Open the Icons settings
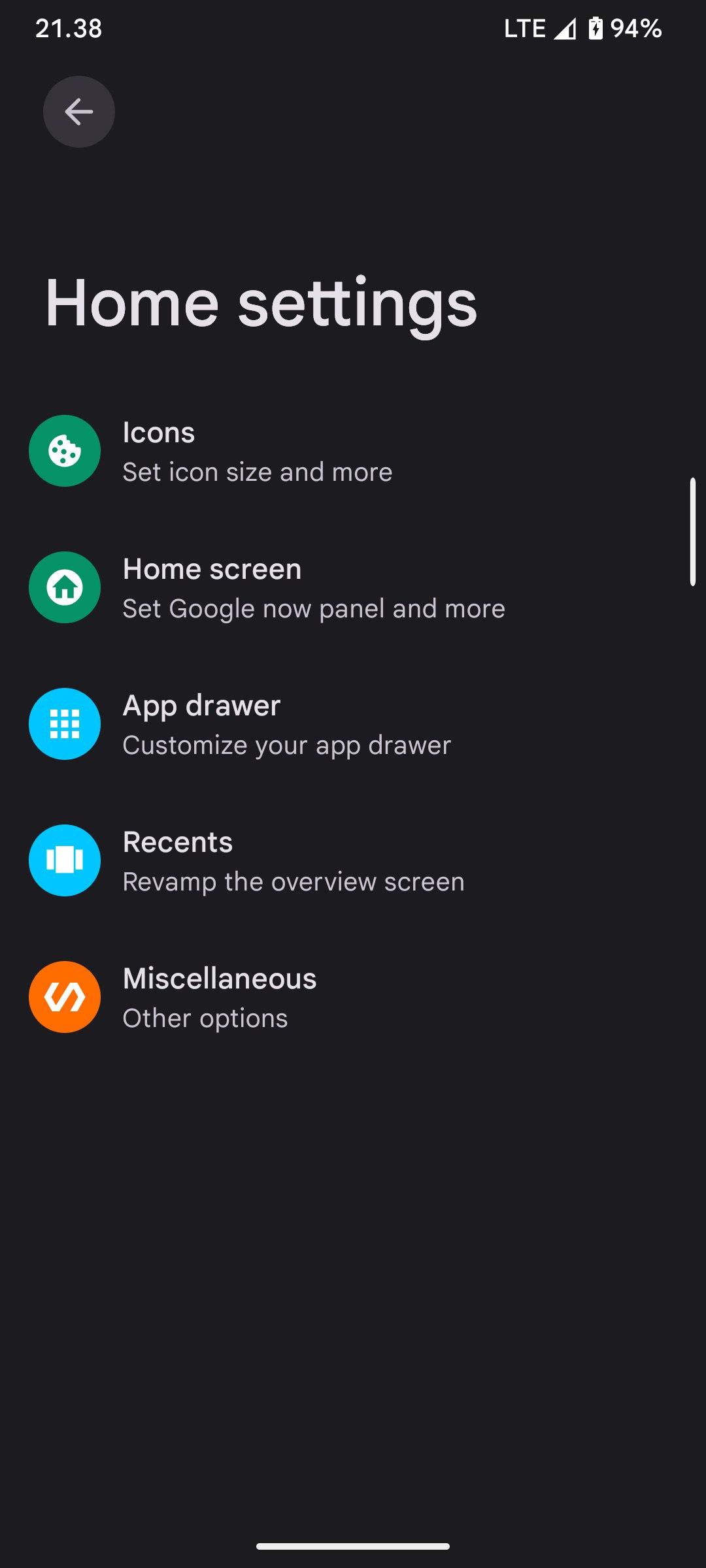 point(258,451)
